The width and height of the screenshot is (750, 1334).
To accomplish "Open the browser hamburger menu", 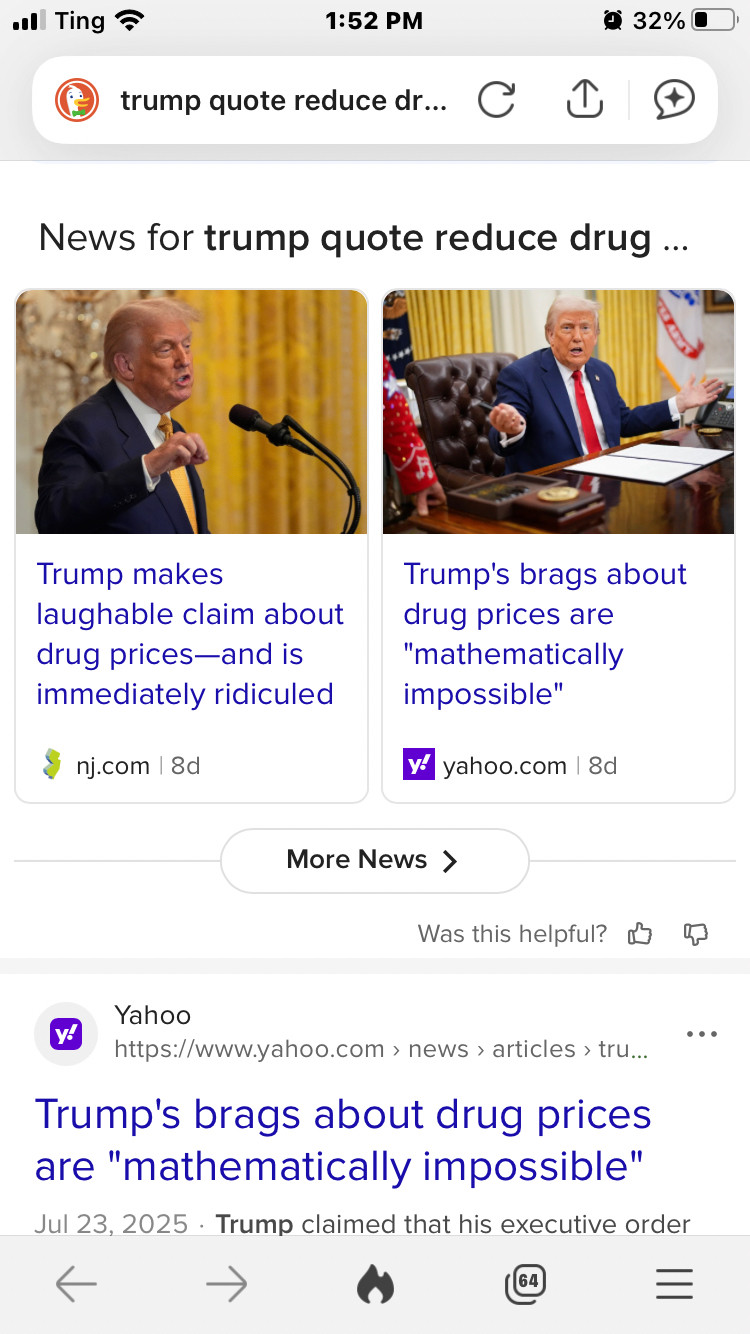I will click(x=674, y=1284).
